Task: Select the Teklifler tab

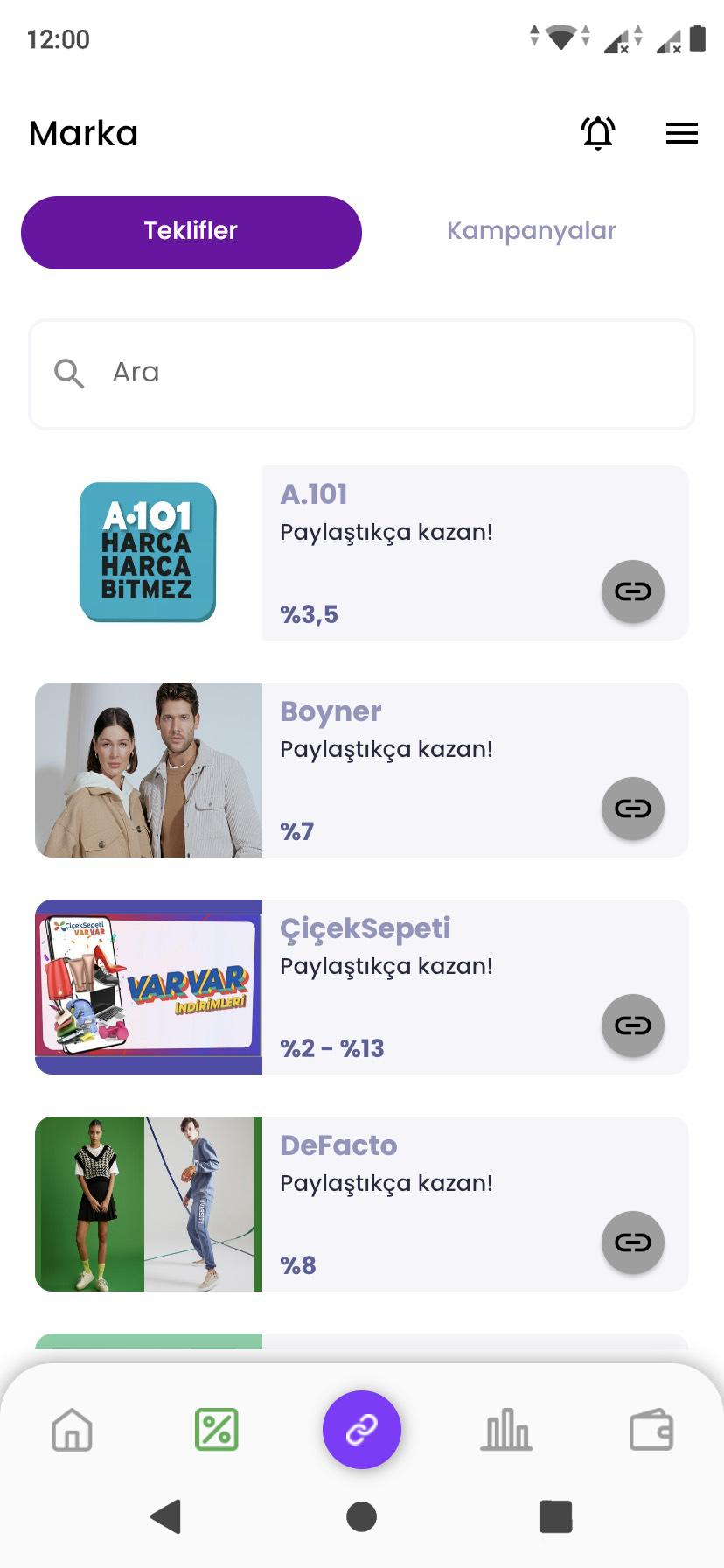Action: tap(191, 232)
